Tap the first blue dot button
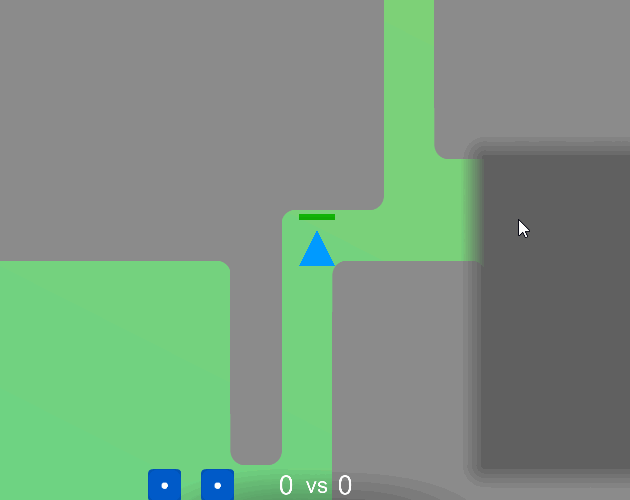This screenshot has width=630, height=500. click(164, 485)
